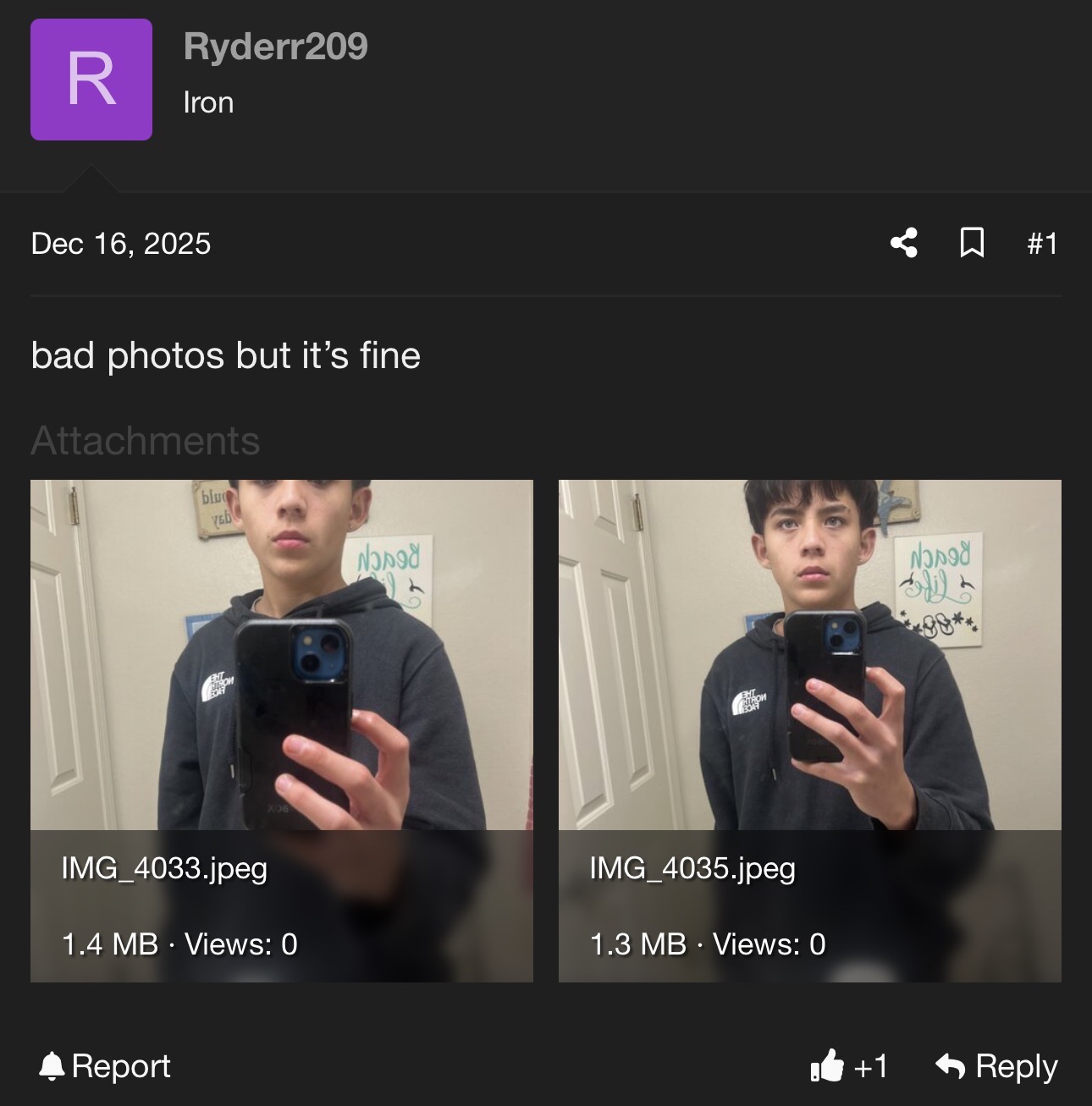Image resolution: width=1092 pixels, height=1106 pixels.
Task: Open the Dec 16, 2025 date link
Action: [121, 244]
